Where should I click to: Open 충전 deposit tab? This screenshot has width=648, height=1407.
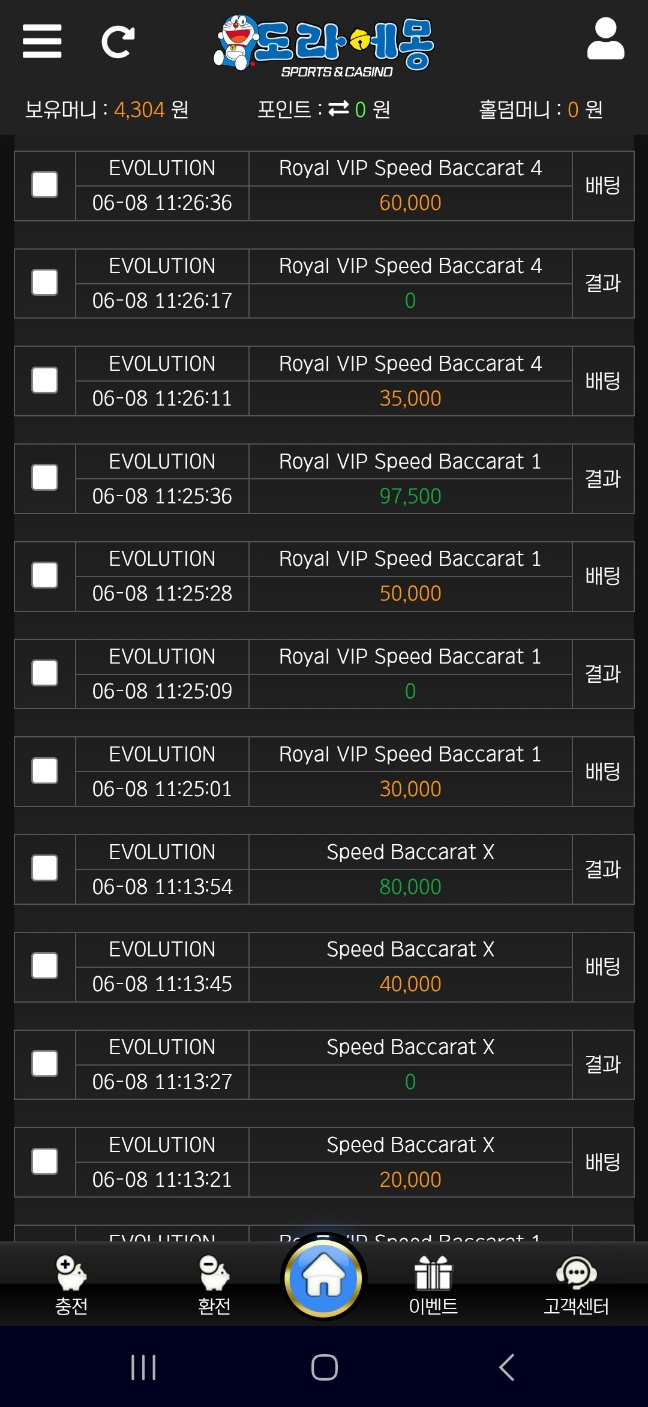click(x=71, y=1285)
